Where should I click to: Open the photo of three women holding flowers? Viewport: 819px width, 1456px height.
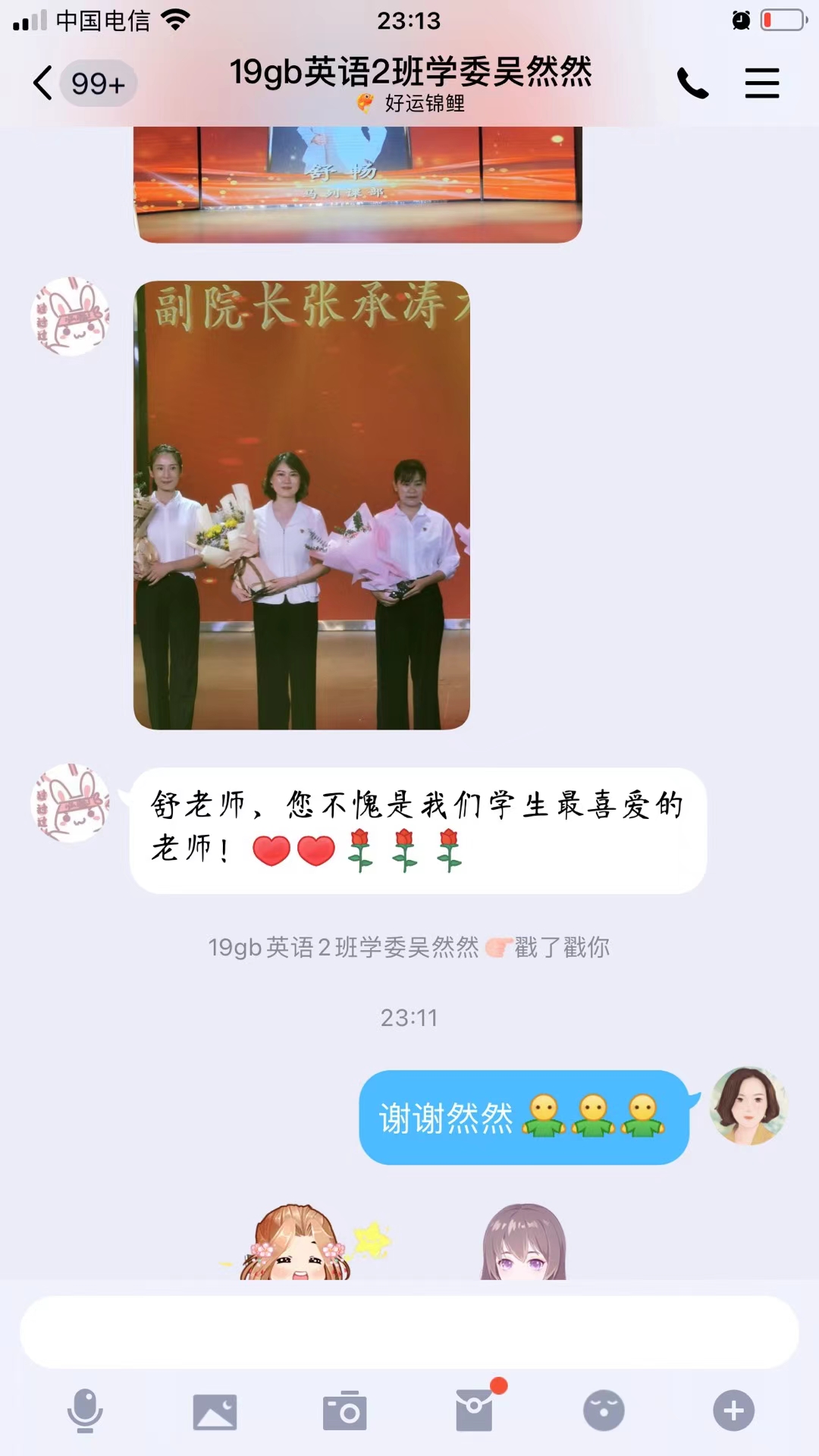coord(302,505)
